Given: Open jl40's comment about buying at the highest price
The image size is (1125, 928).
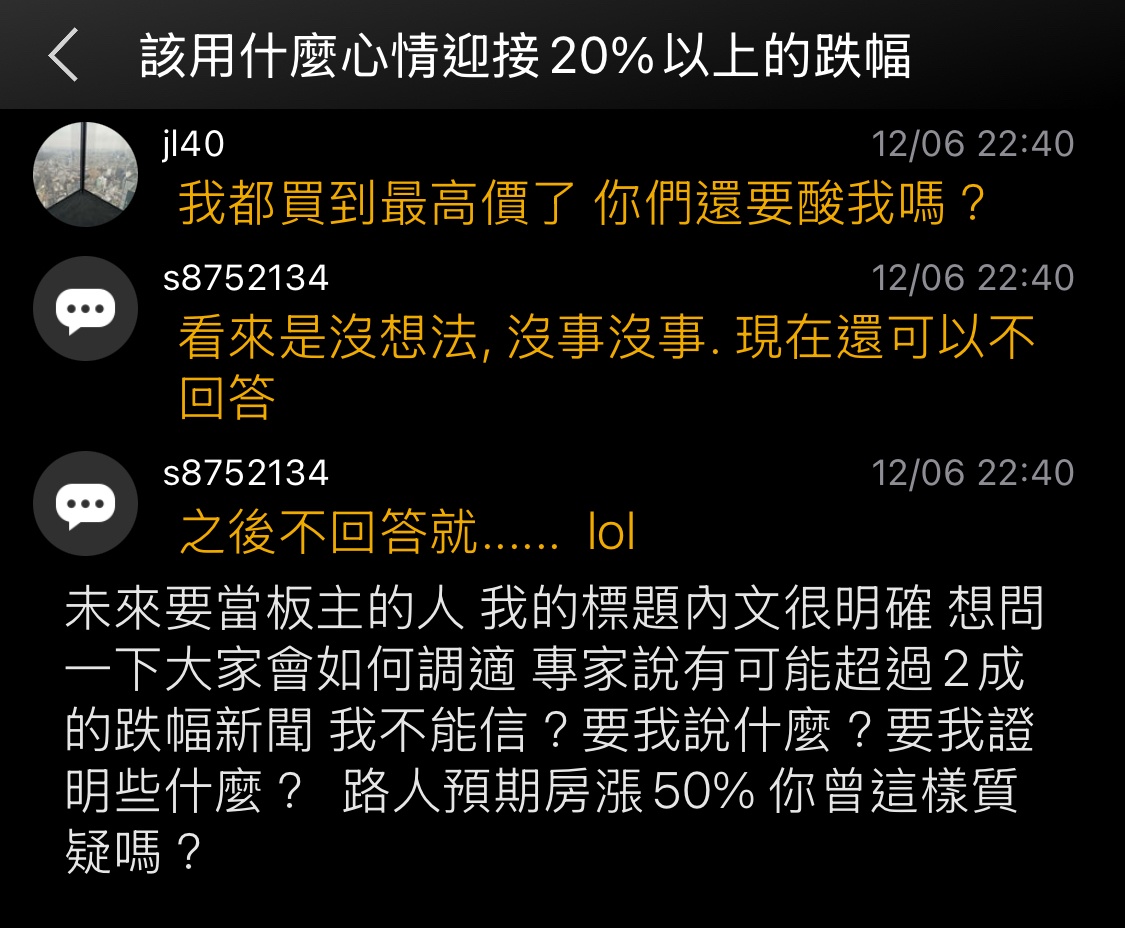Looking at the screenshot, I should click(x=582, y=204).
